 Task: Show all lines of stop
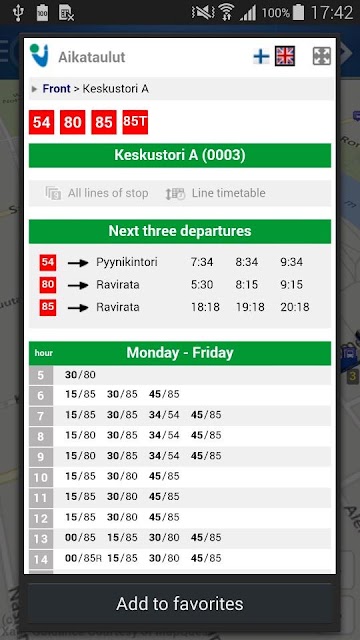(x=97, y=193)
